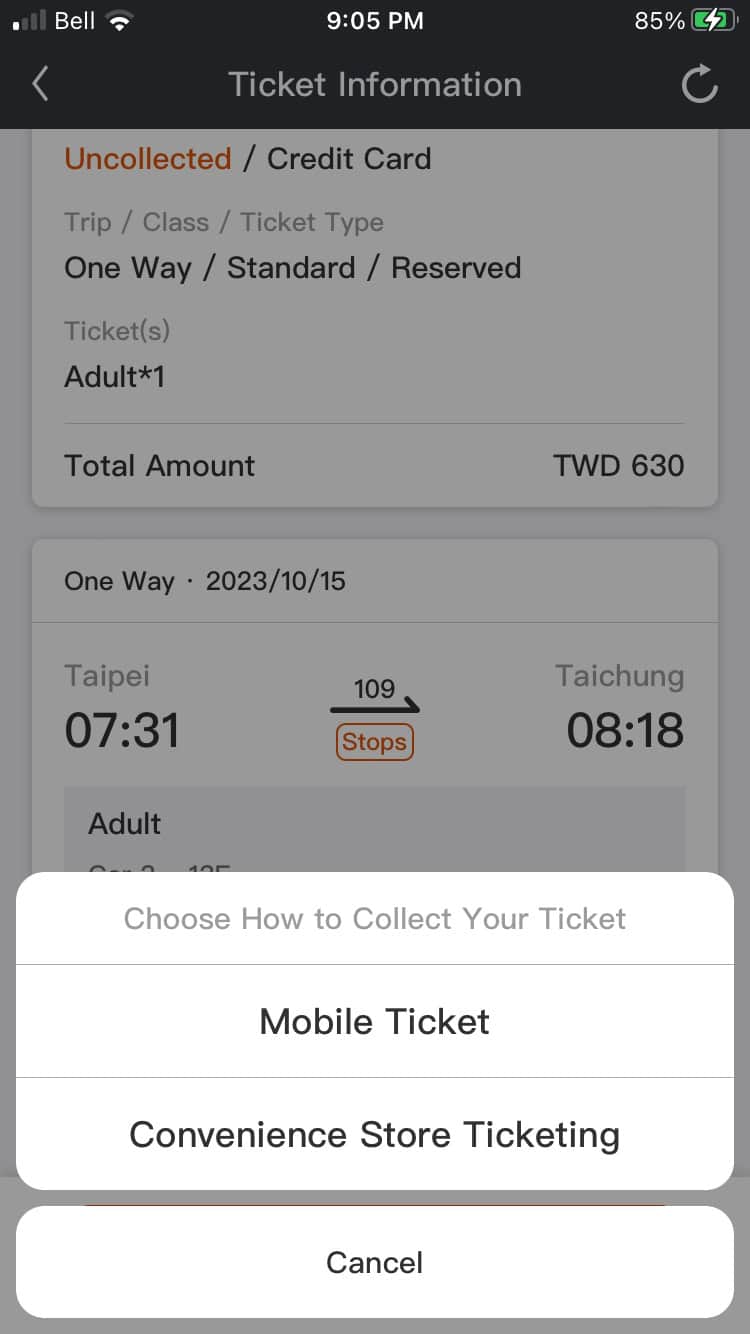Select Convenience Store Ticketing option
The width and height of the screenshot is (750, 1334).
(x=374, y=1134)
